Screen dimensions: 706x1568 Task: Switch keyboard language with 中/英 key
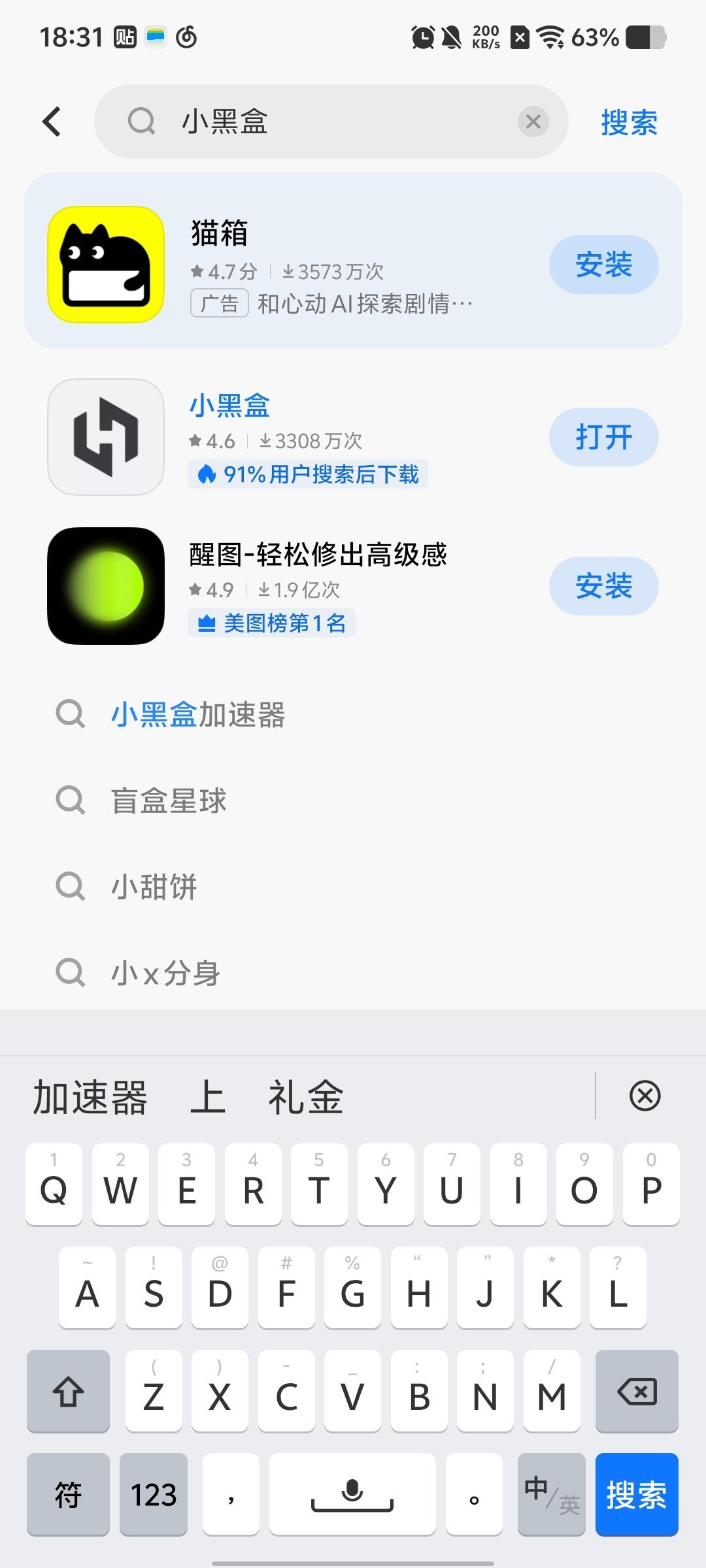point(551,1494)
